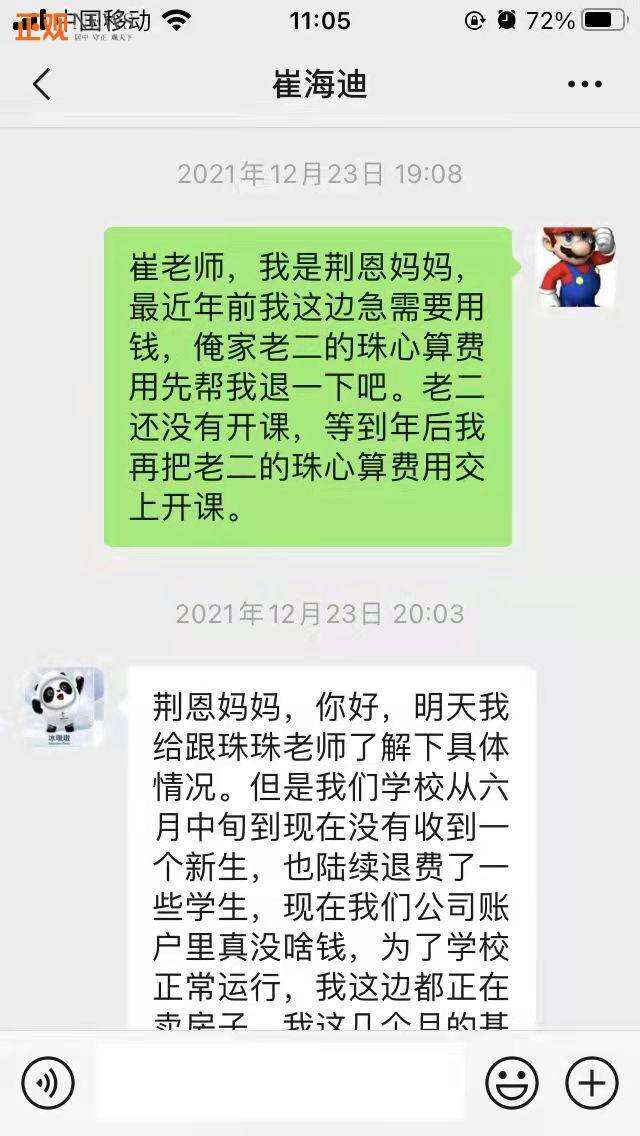Image resolution: width=640 pixels, height=1136 pixels.
Task: Open the panda avatar's contact profile
Action: pyautogui.click(x=64, y=707)
